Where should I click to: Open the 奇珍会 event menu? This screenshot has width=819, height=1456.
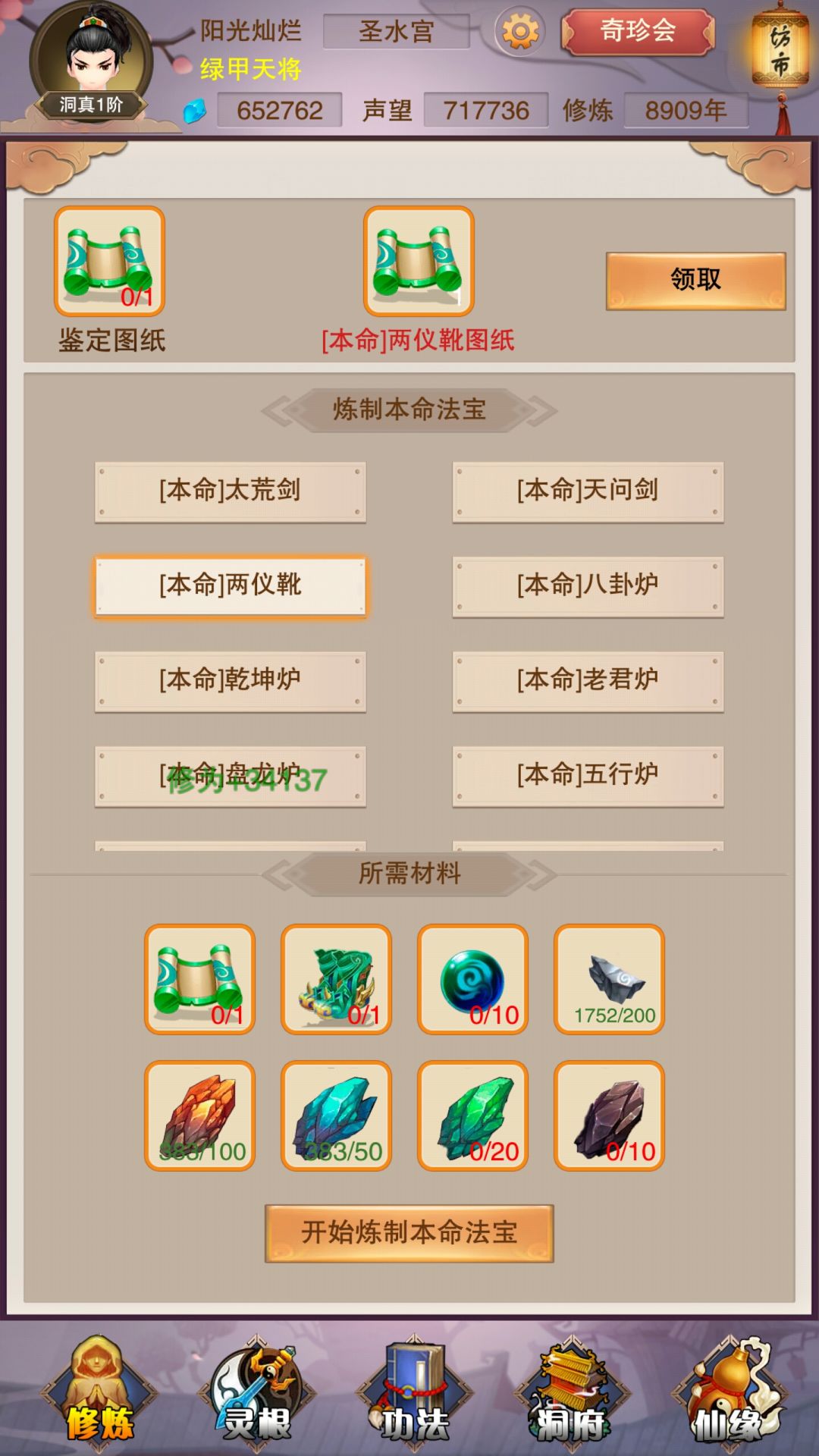(637, 33)
